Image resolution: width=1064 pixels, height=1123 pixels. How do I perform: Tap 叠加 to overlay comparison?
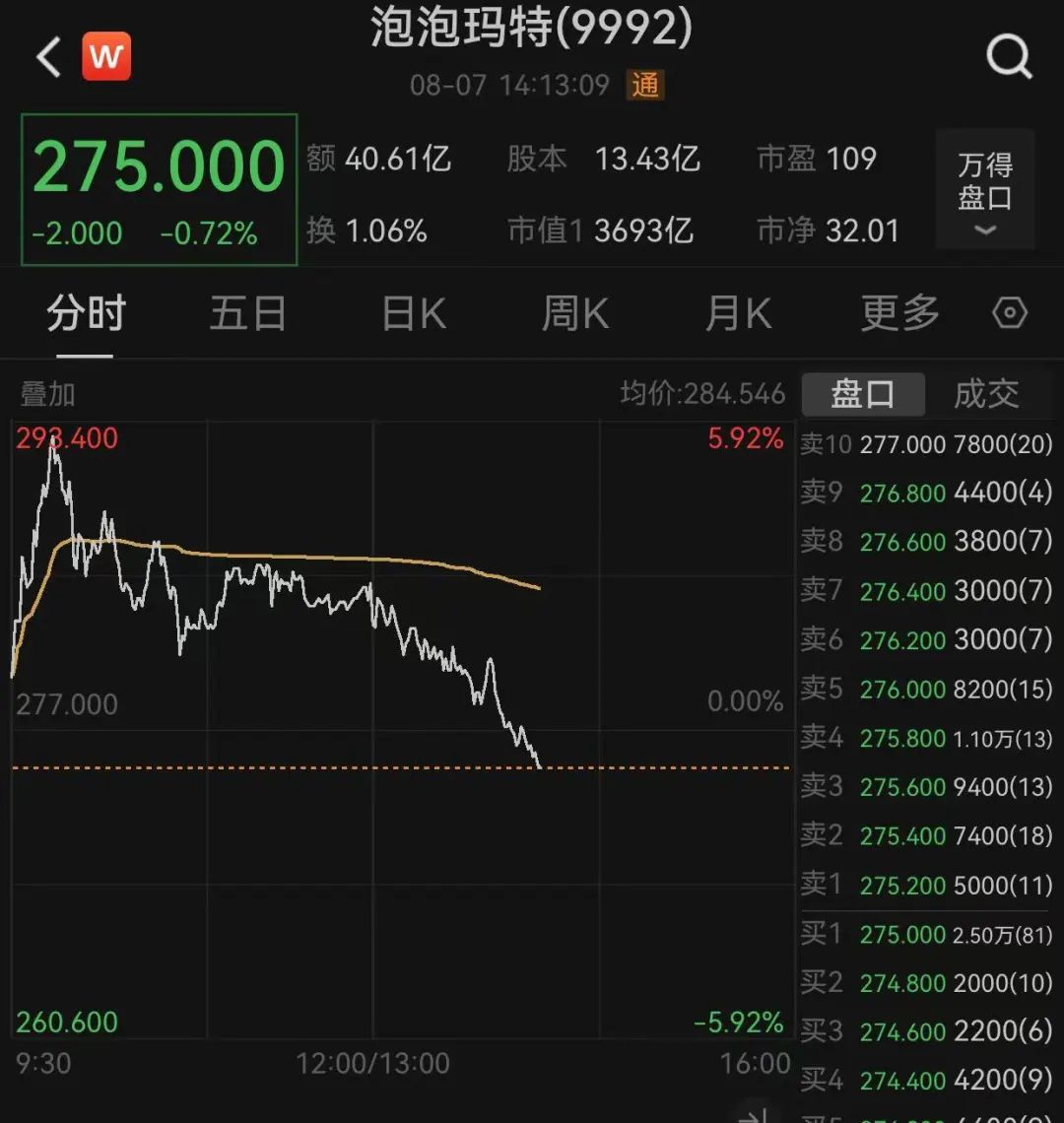tap(47, 394)
